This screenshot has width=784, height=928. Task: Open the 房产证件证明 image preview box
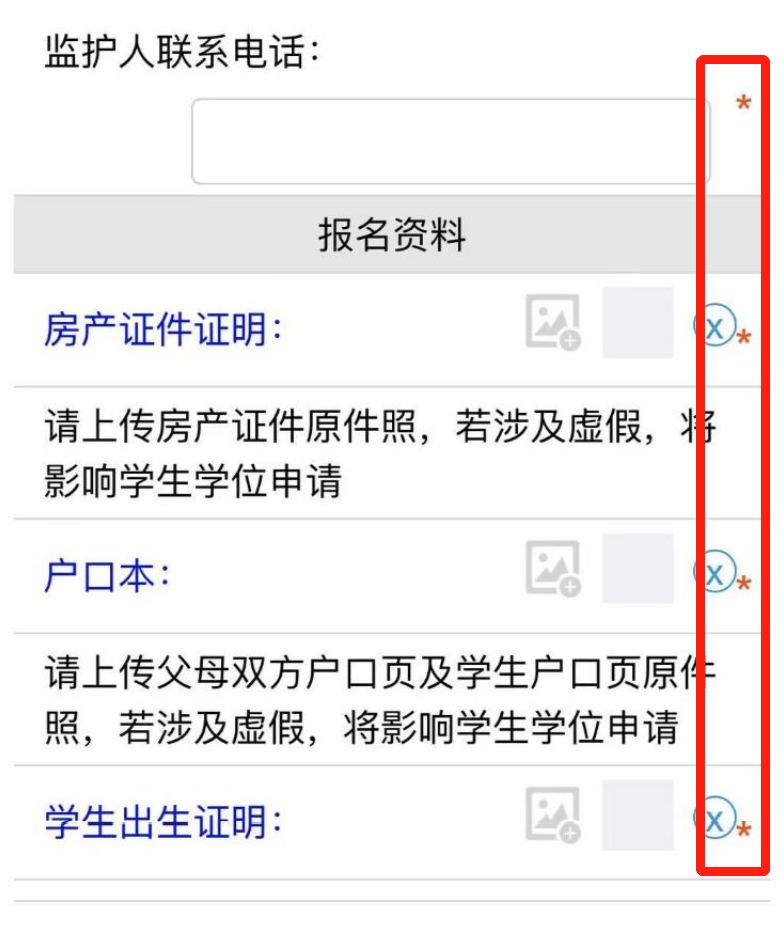tap(637, 323)
